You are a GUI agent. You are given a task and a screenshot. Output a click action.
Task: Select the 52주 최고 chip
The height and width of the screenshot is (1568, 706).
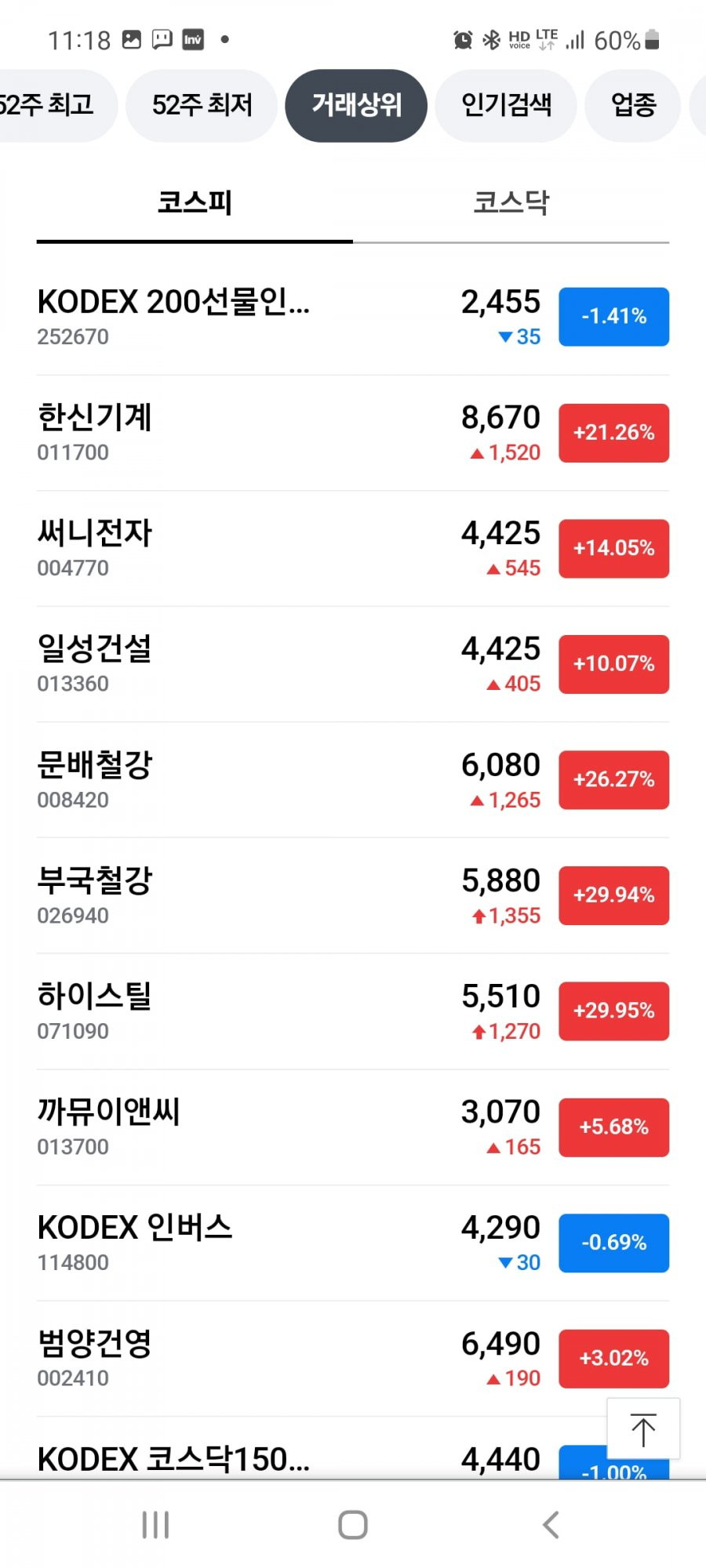click(53, 105)
